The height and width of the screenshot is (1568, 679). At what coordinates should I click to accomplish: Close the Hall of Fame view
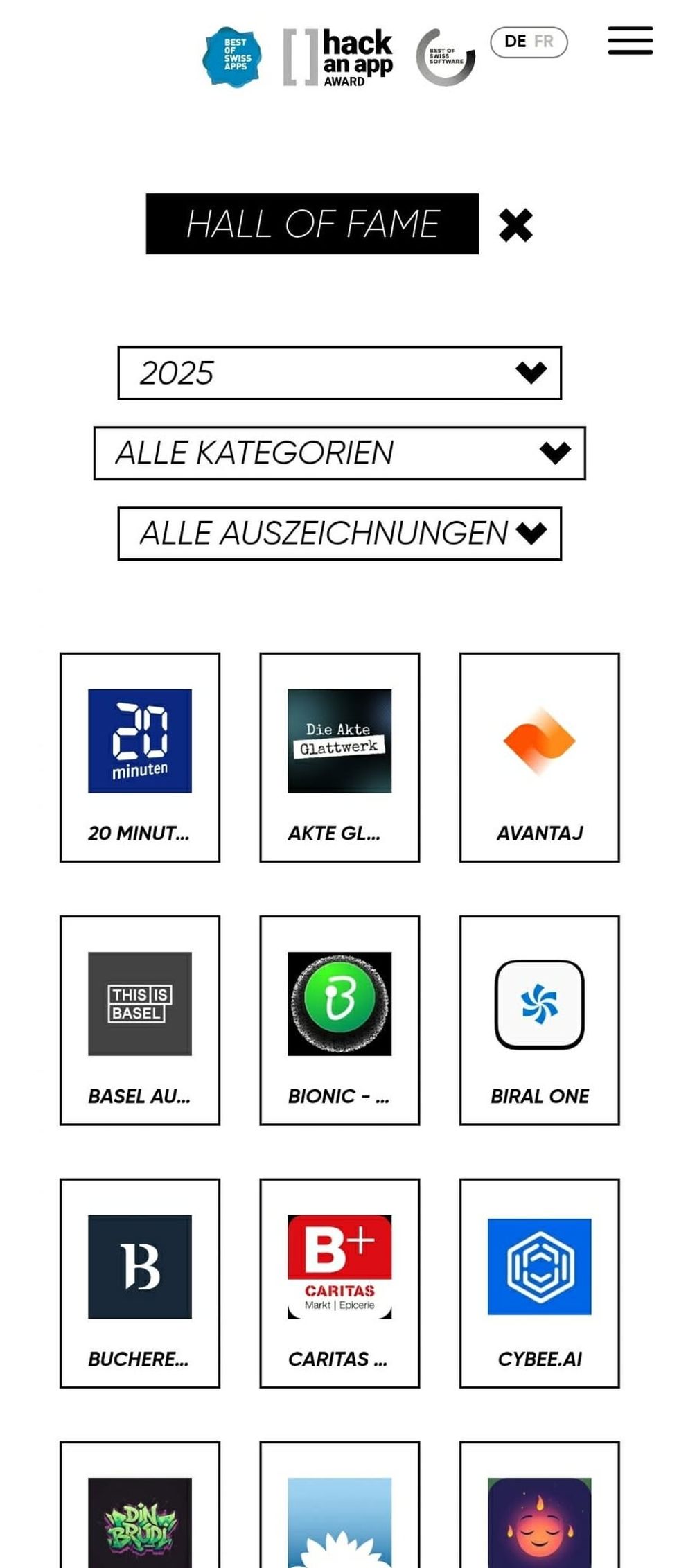[x=515, y=225]
